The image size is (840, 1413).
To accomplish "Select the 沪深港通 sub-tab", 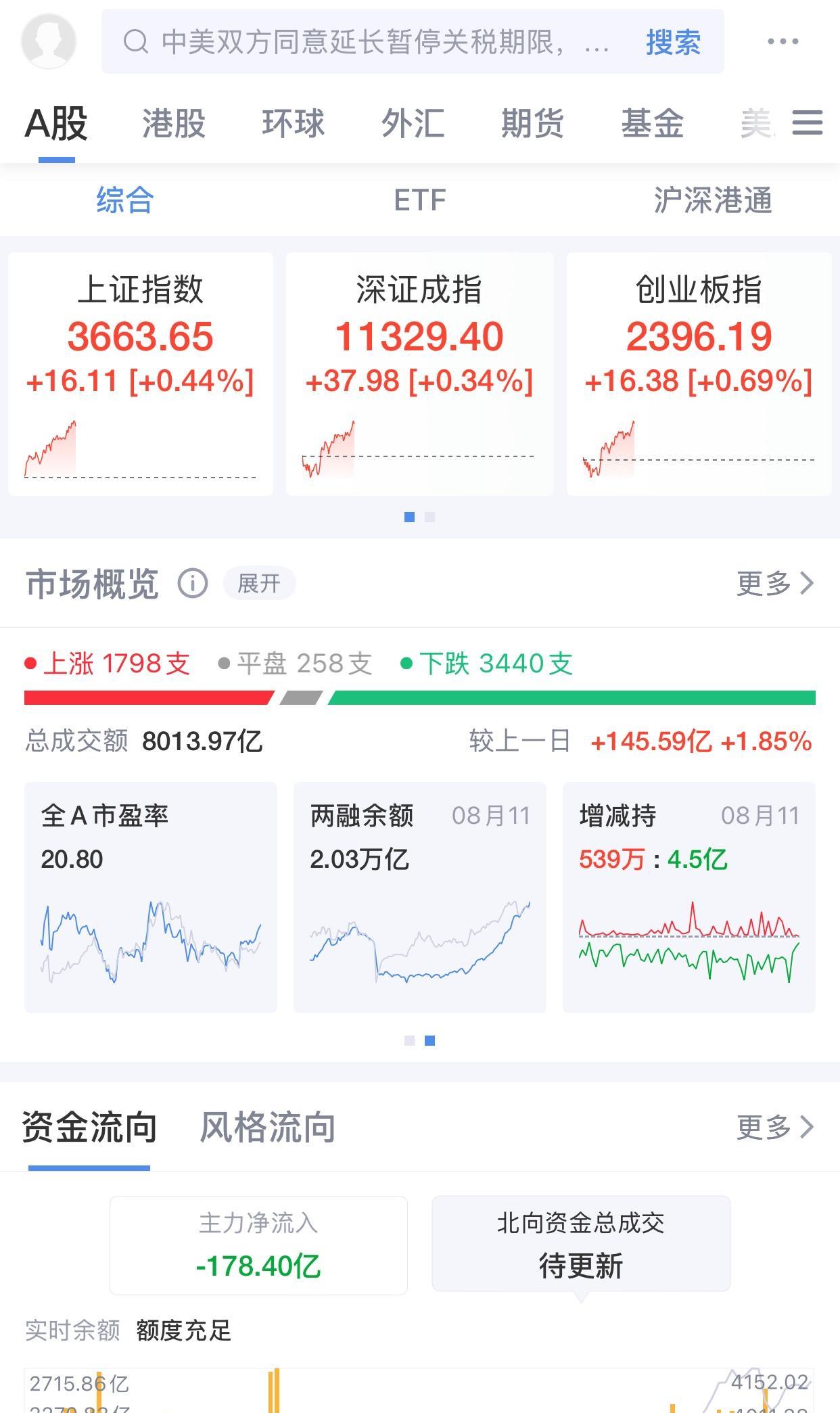I will point(713,200).
